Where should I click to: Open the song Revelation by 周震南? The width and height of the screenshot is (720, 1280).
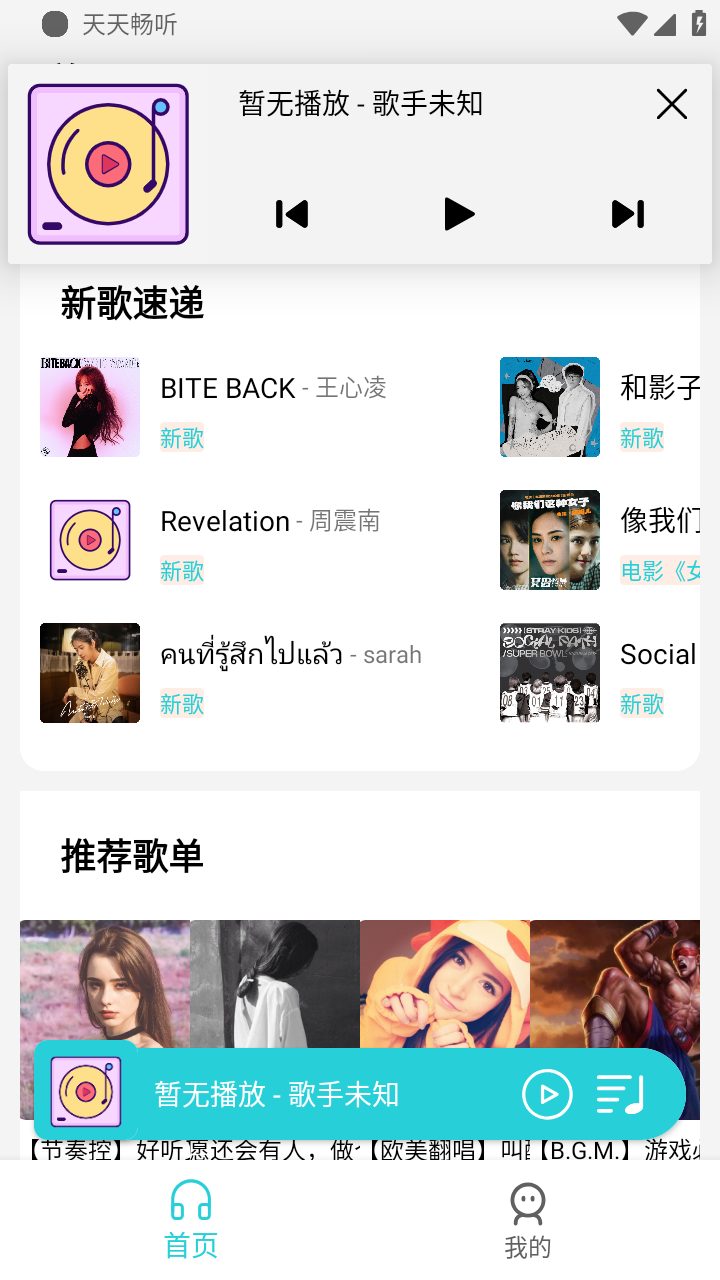(x=226, y=522)
